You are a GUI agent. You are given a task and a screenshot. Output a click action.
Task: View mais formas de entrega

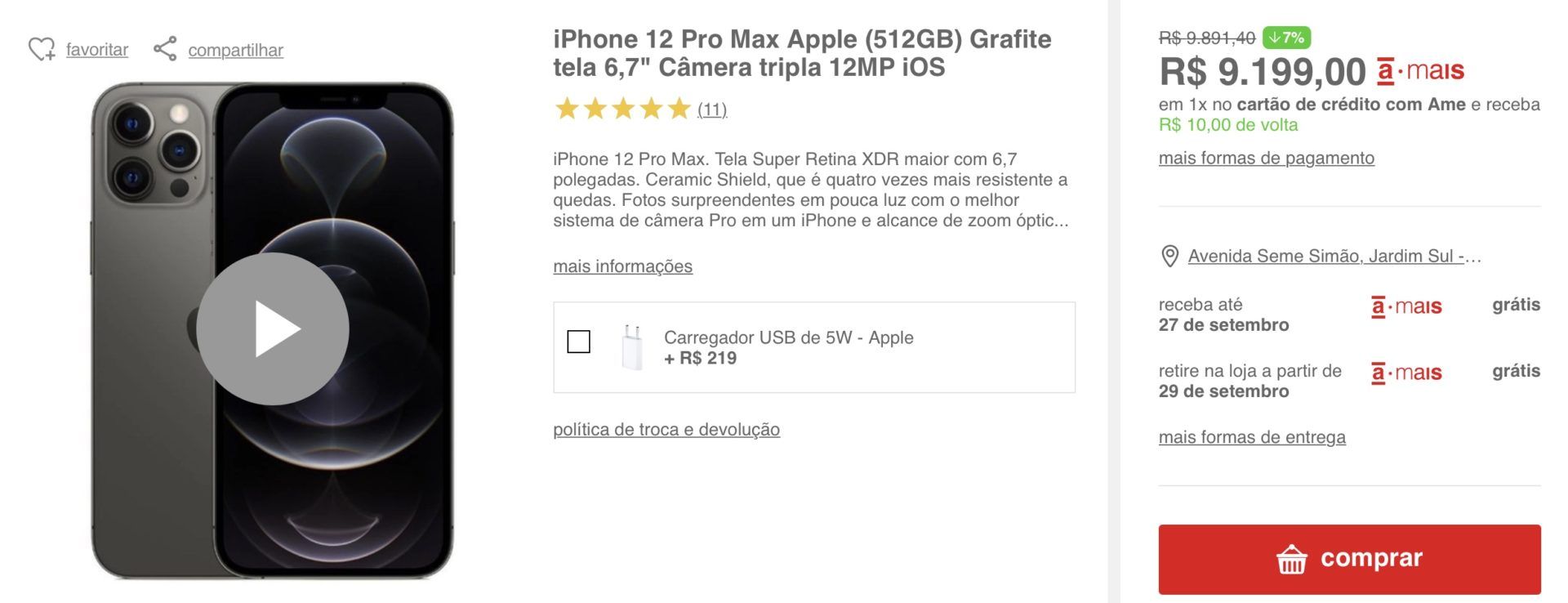point(1251,438)
